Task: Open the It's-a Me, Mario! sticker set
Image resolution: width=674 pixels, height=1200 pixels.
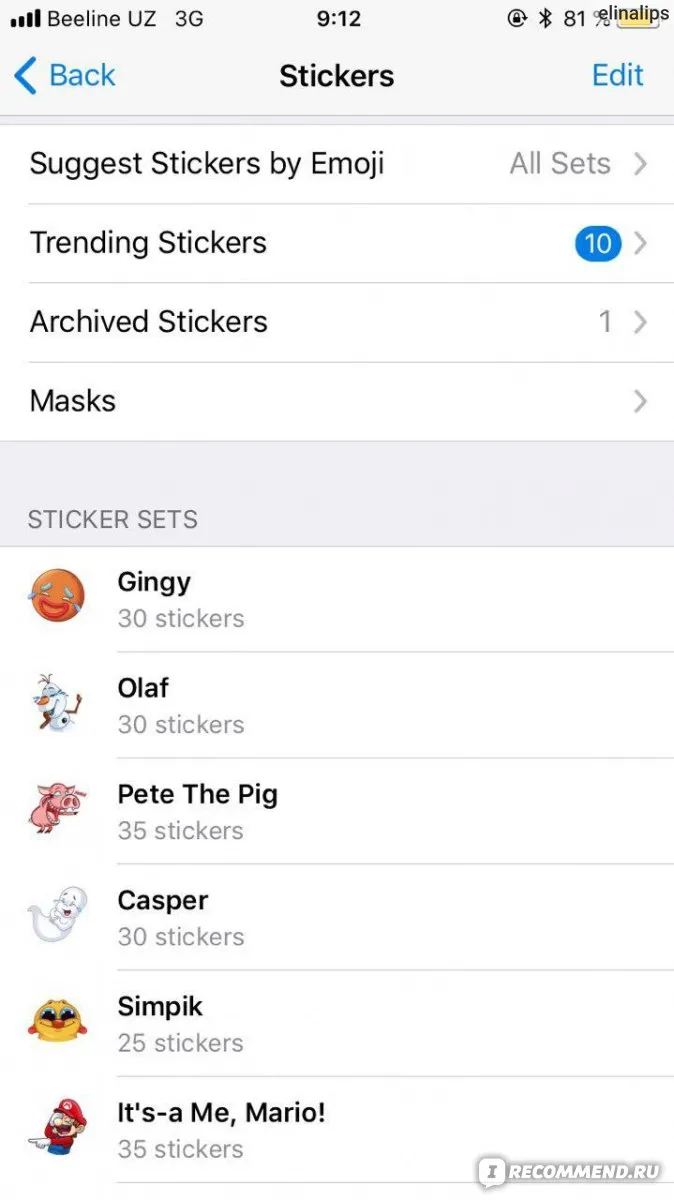Action: (337, 1129)
